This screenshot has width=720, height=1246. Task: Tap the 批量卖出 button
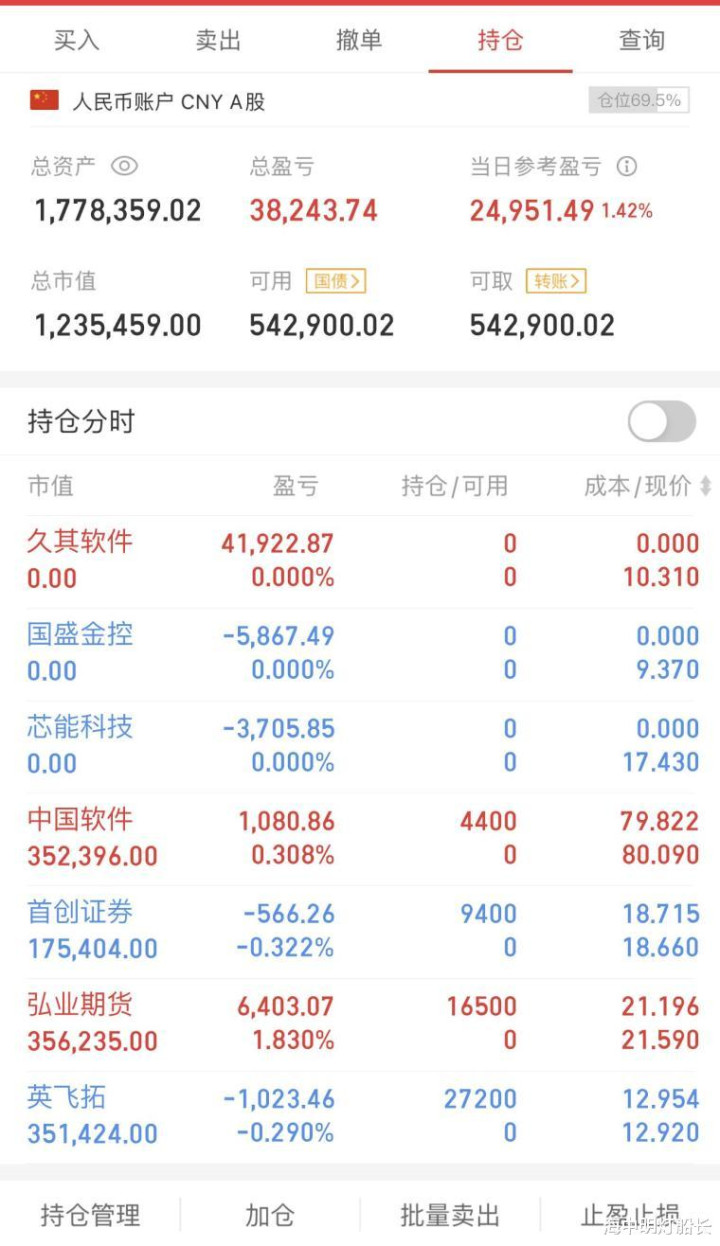tap(450, 1215)
